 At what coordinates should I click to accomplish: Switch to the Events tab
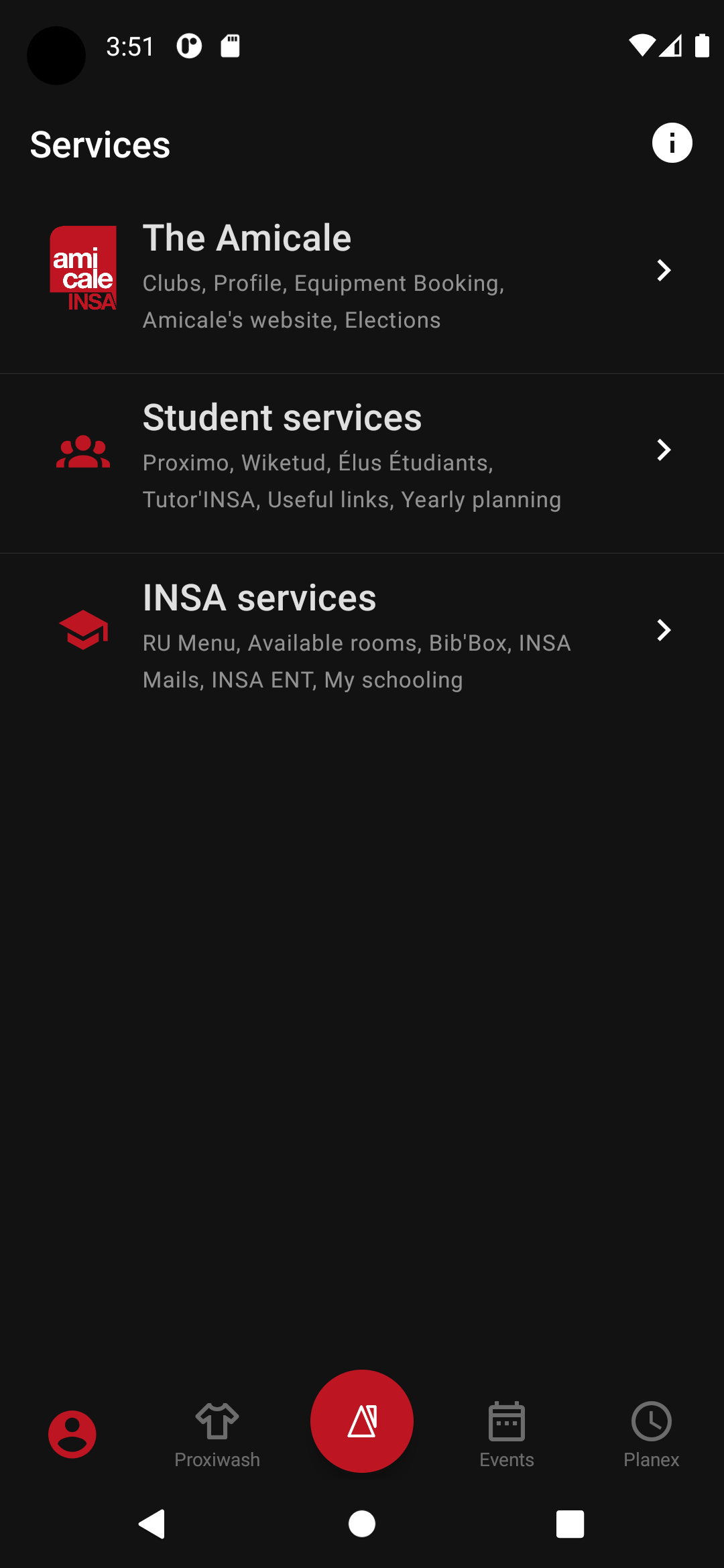point(507,1434)
